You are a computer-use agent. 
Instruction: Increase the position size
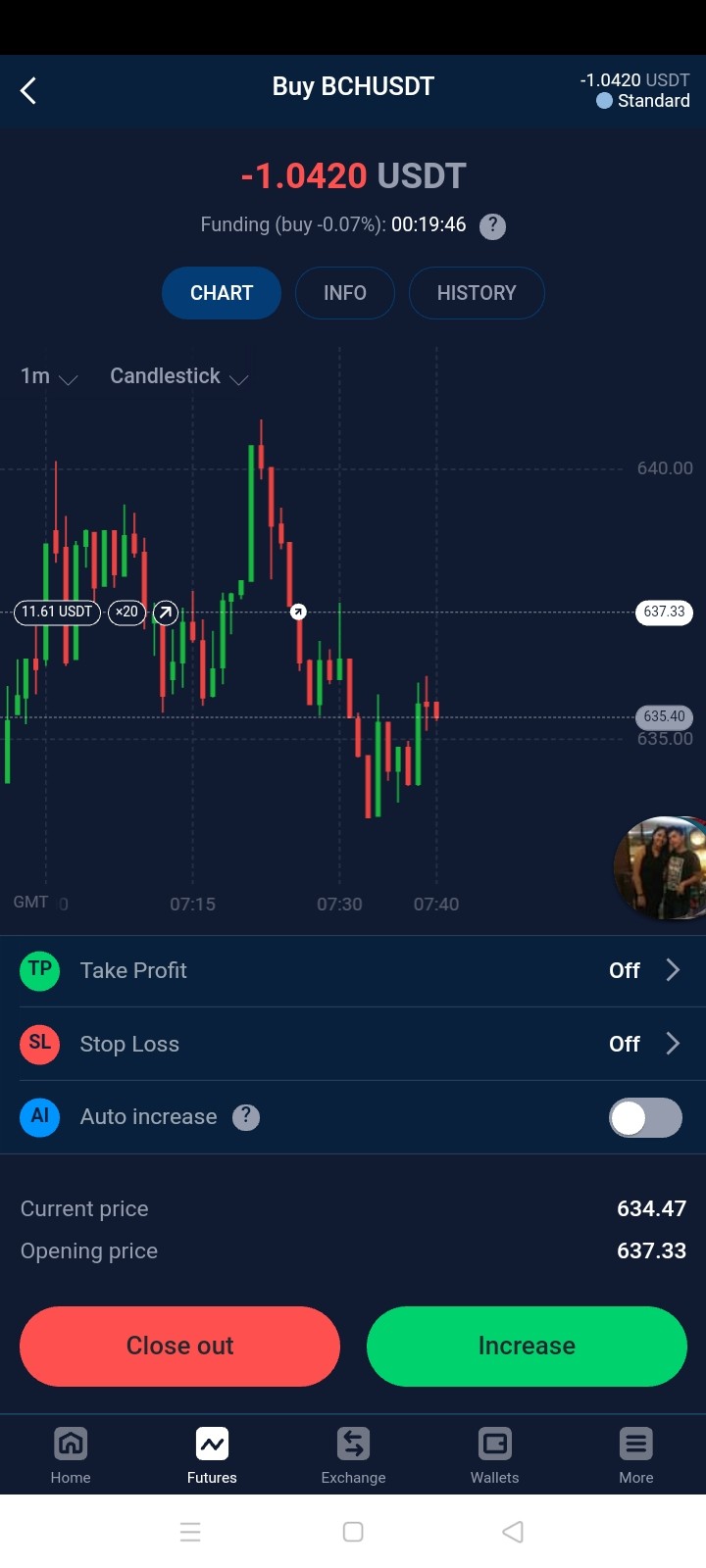point(527,1346)
